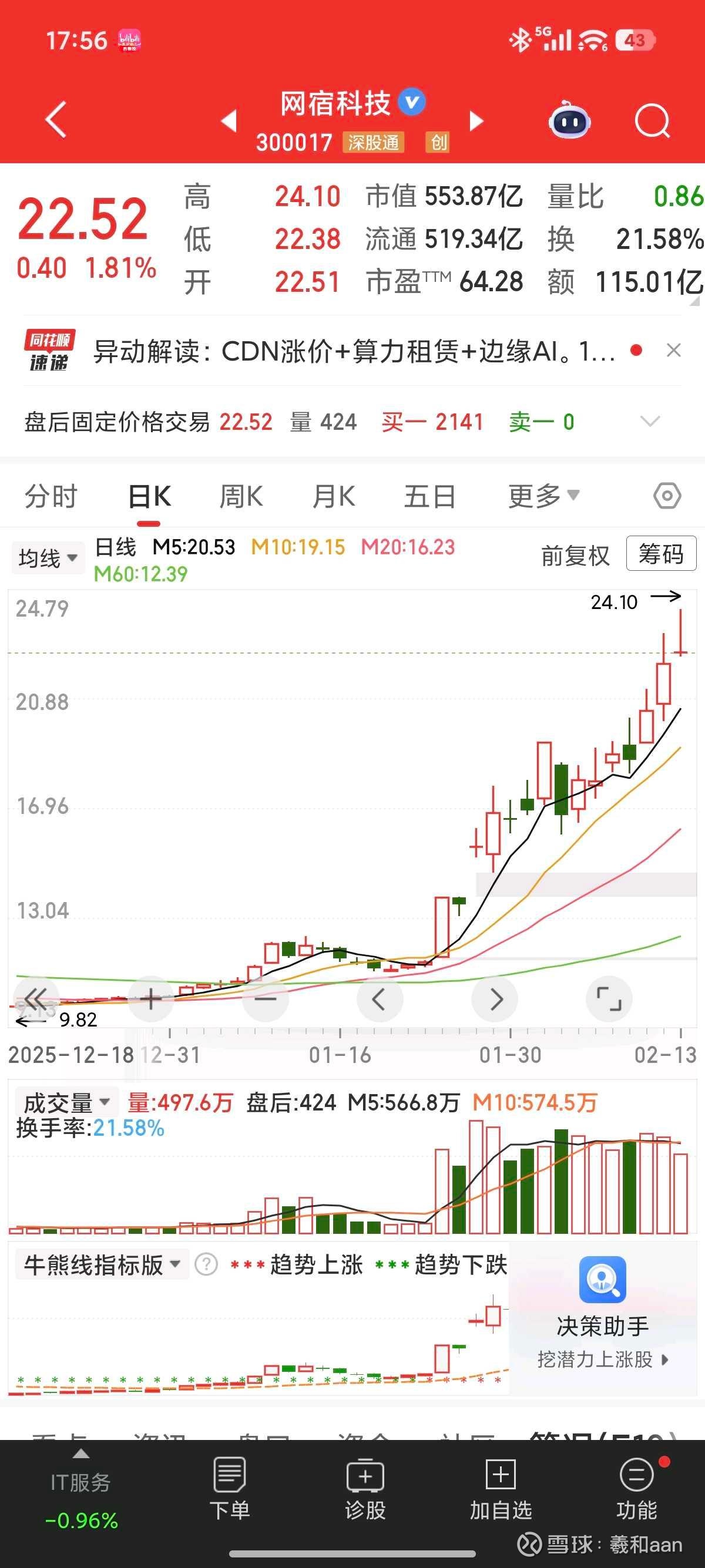The height and width of the screenshot is (1568, 705).
Task: Switch to the 五日 tab
Action: 430,496
